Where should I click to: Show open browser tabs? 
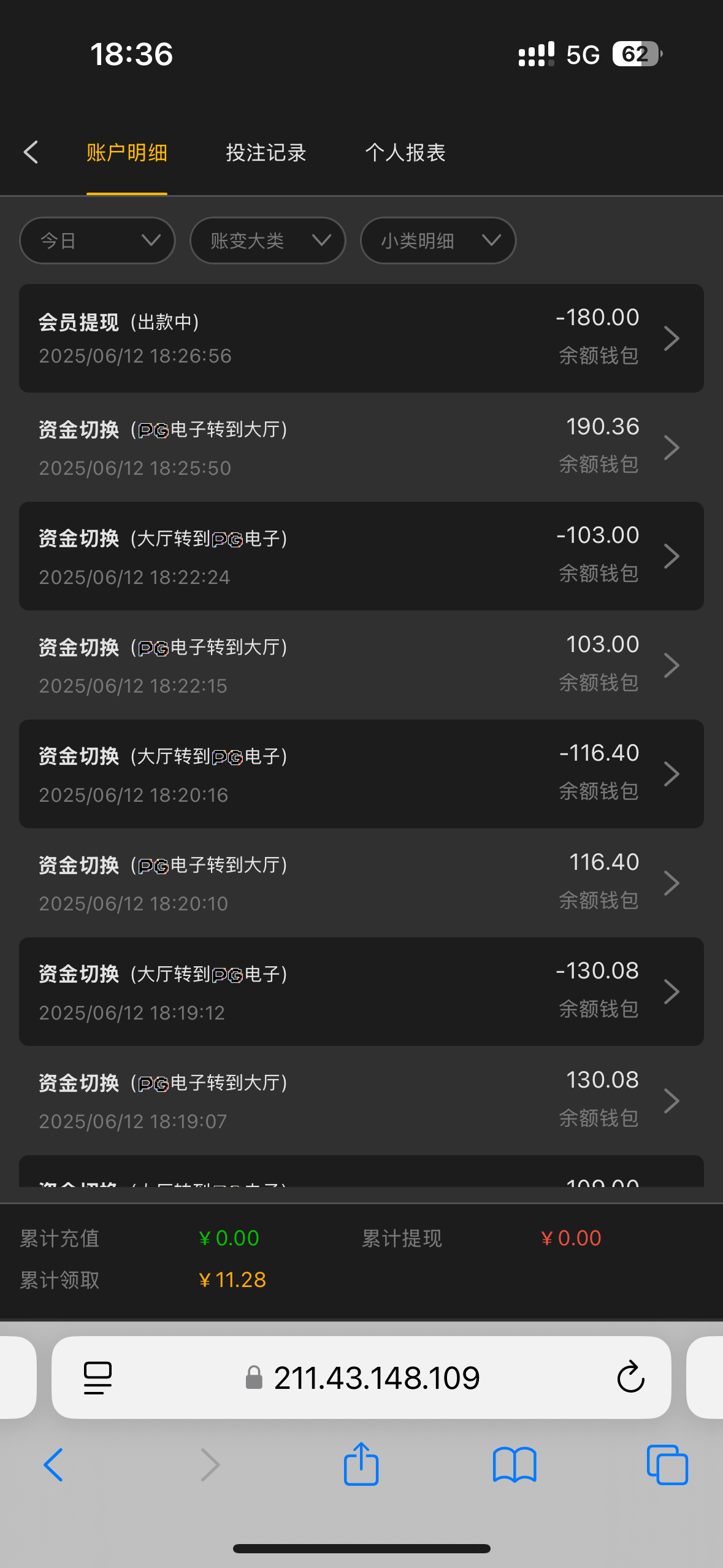[667, 1464]
